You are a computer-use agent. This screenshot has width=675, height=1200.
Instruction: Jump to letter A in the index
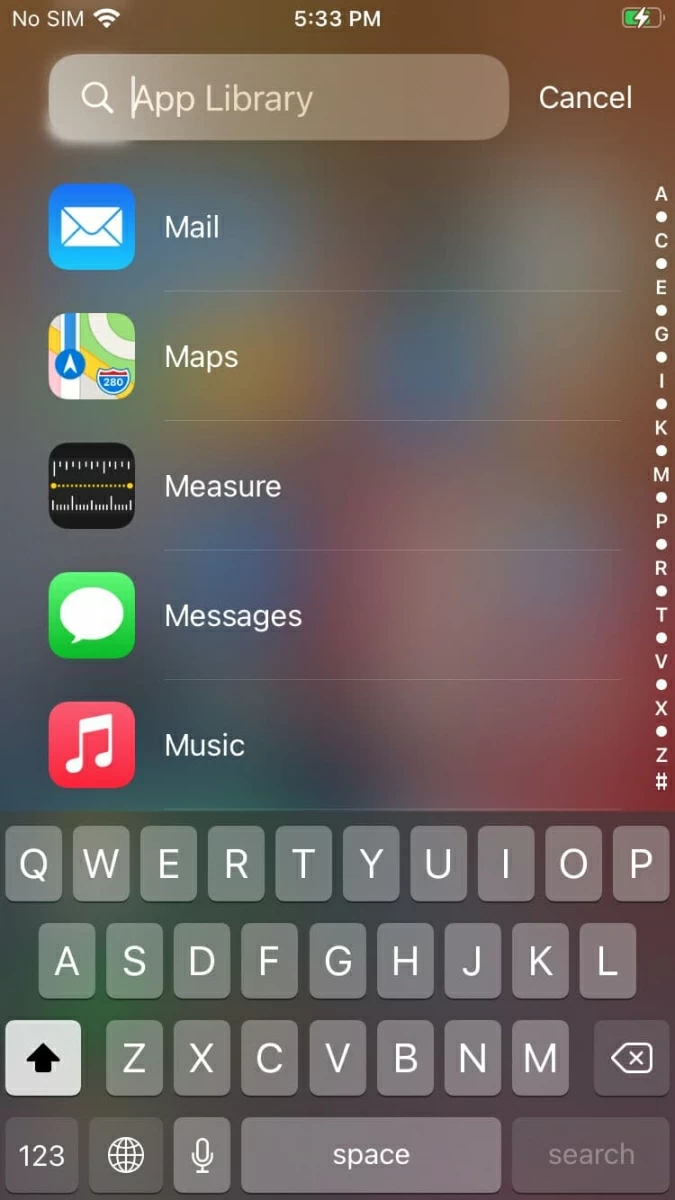tap(661, 194)
